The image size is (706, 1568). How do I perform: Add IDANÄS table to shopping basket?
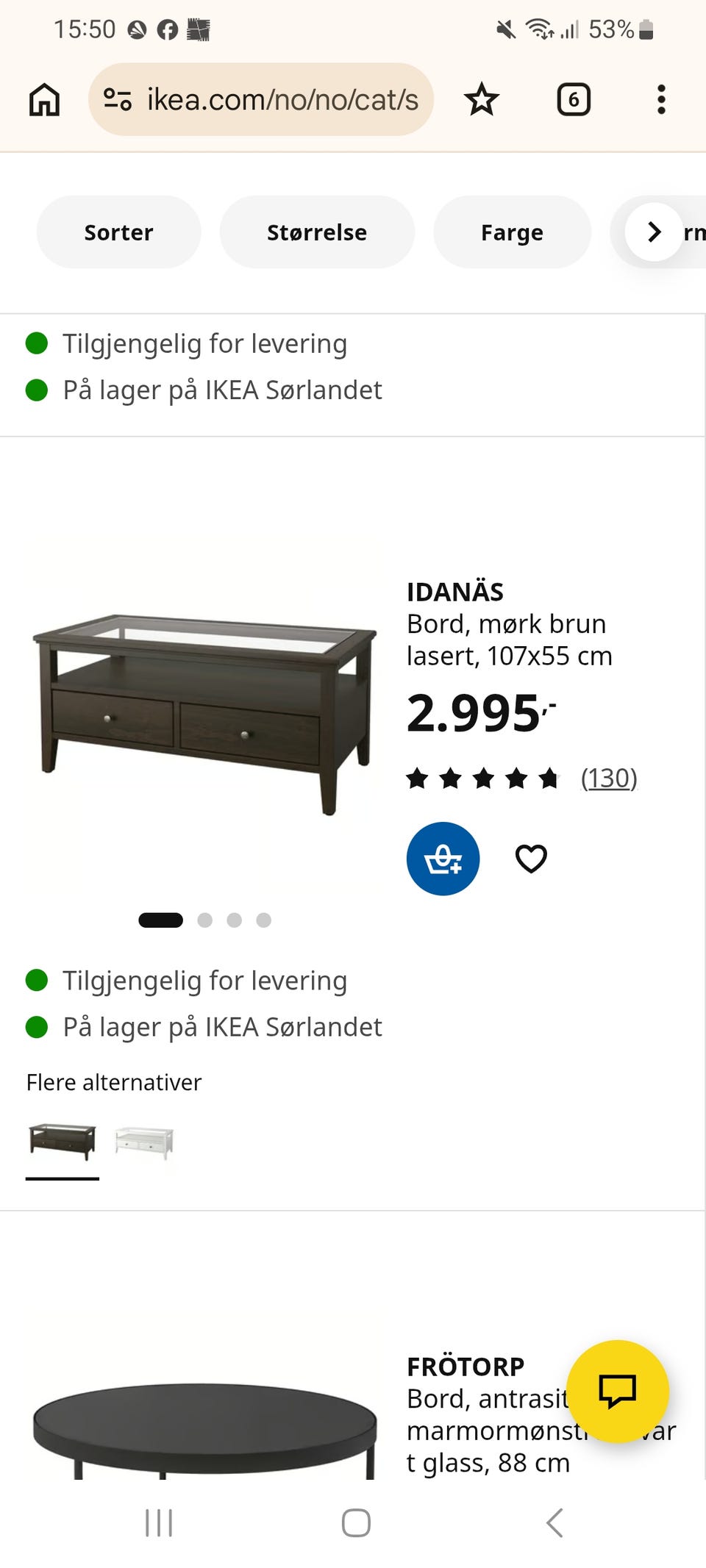point(443,859)
